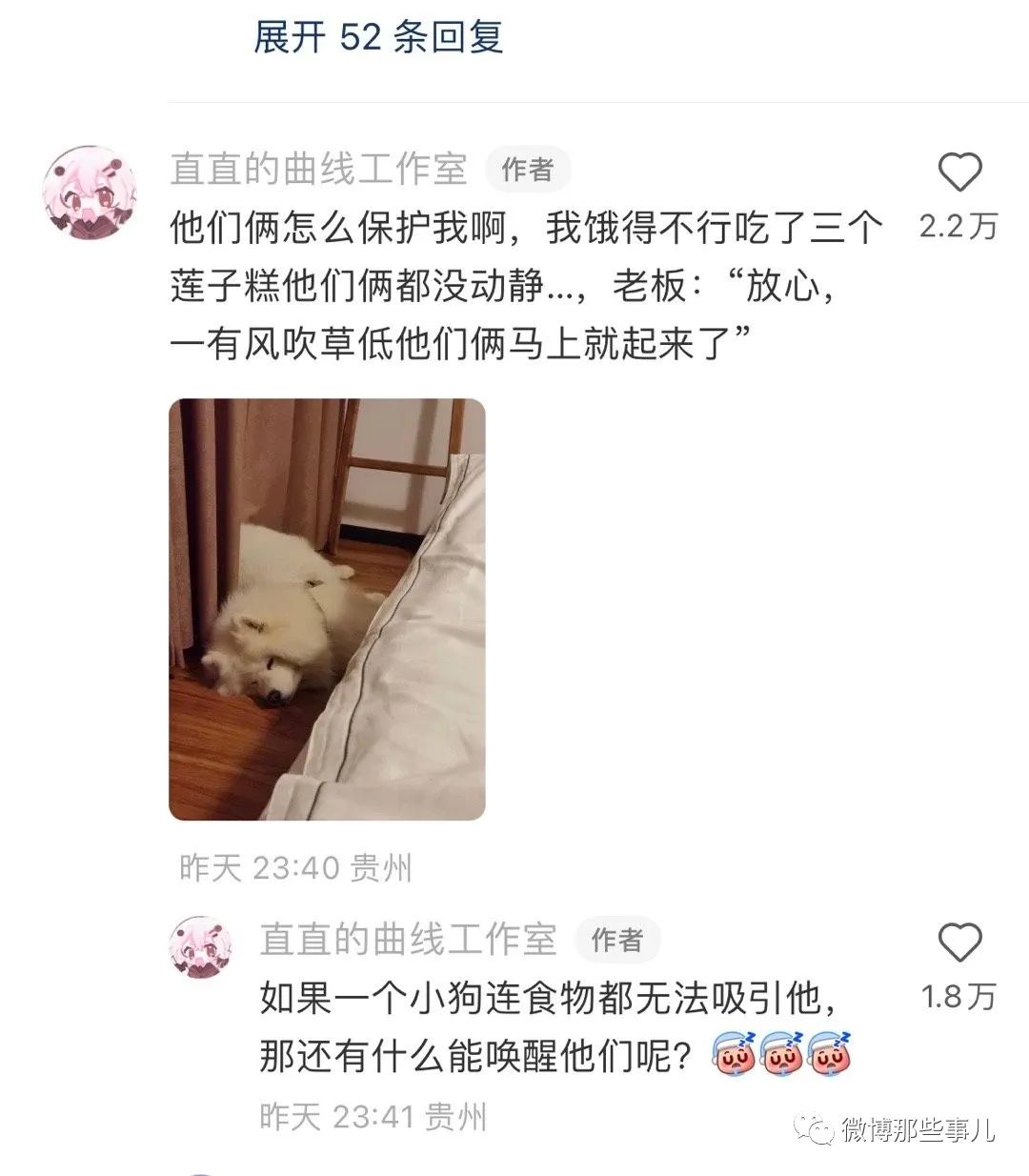This screenshot has height=1176, width=1029.
Task: Like the comment with 2.2万 likes
Action: point(959,174)
